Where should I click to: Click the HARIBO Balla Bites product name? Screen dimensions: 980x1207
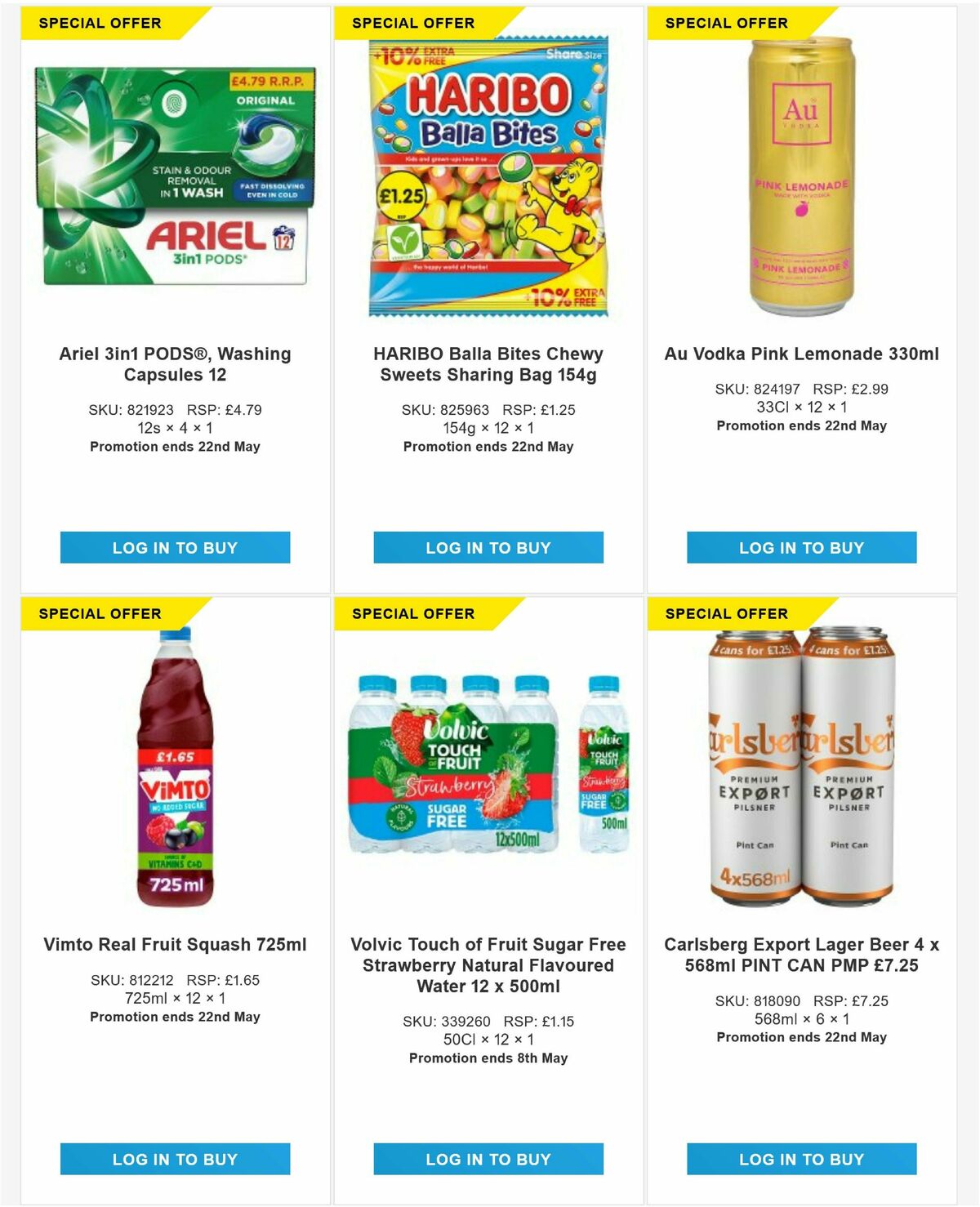click(x=488, y=365)
